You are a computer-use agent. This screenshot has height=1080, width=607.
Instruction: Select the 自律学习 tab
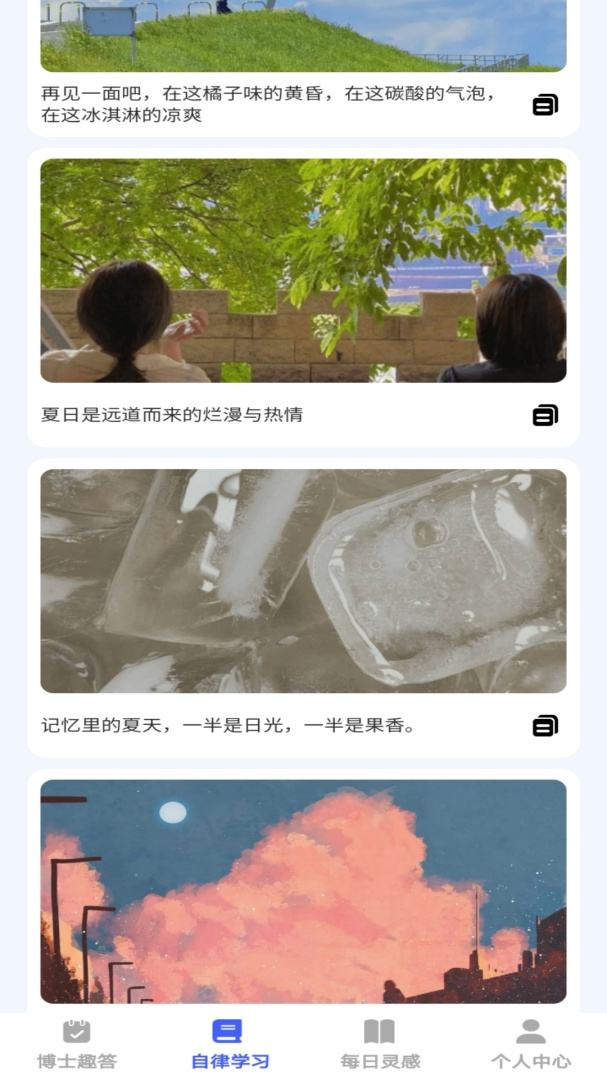pyautogui.click(x=229, y=1044)
